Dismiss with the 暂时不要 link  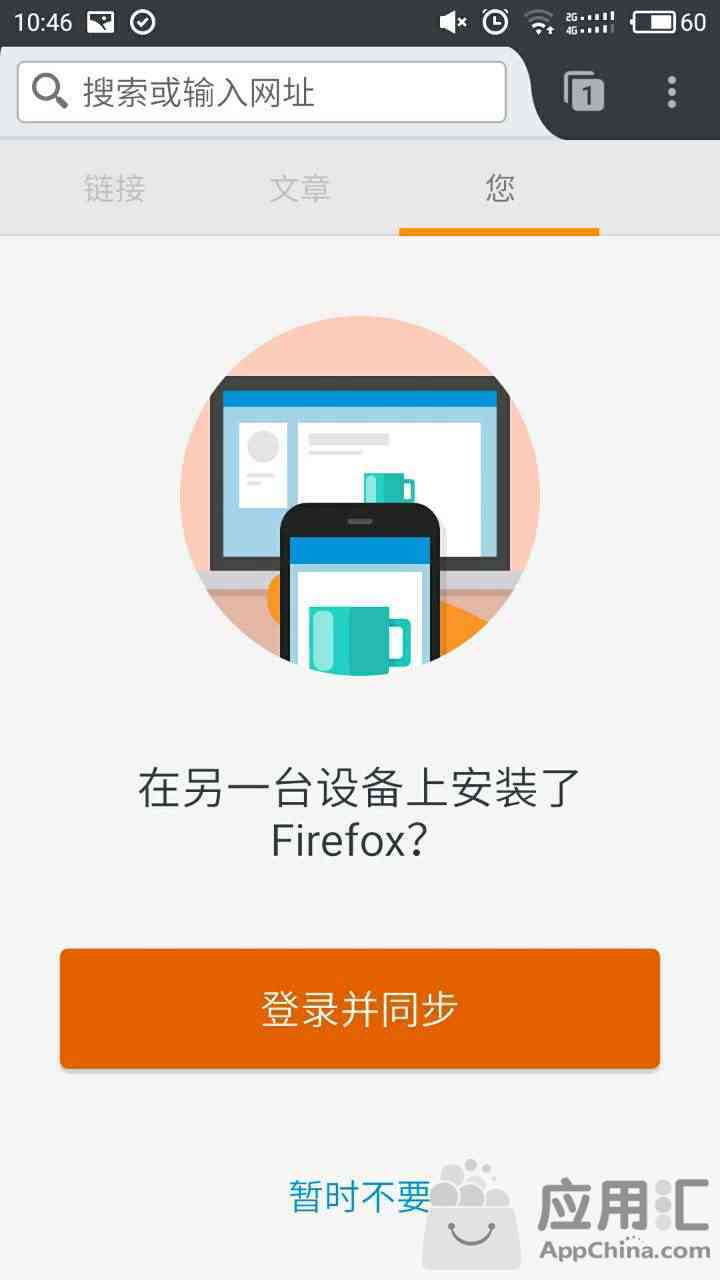[359, 1195]
